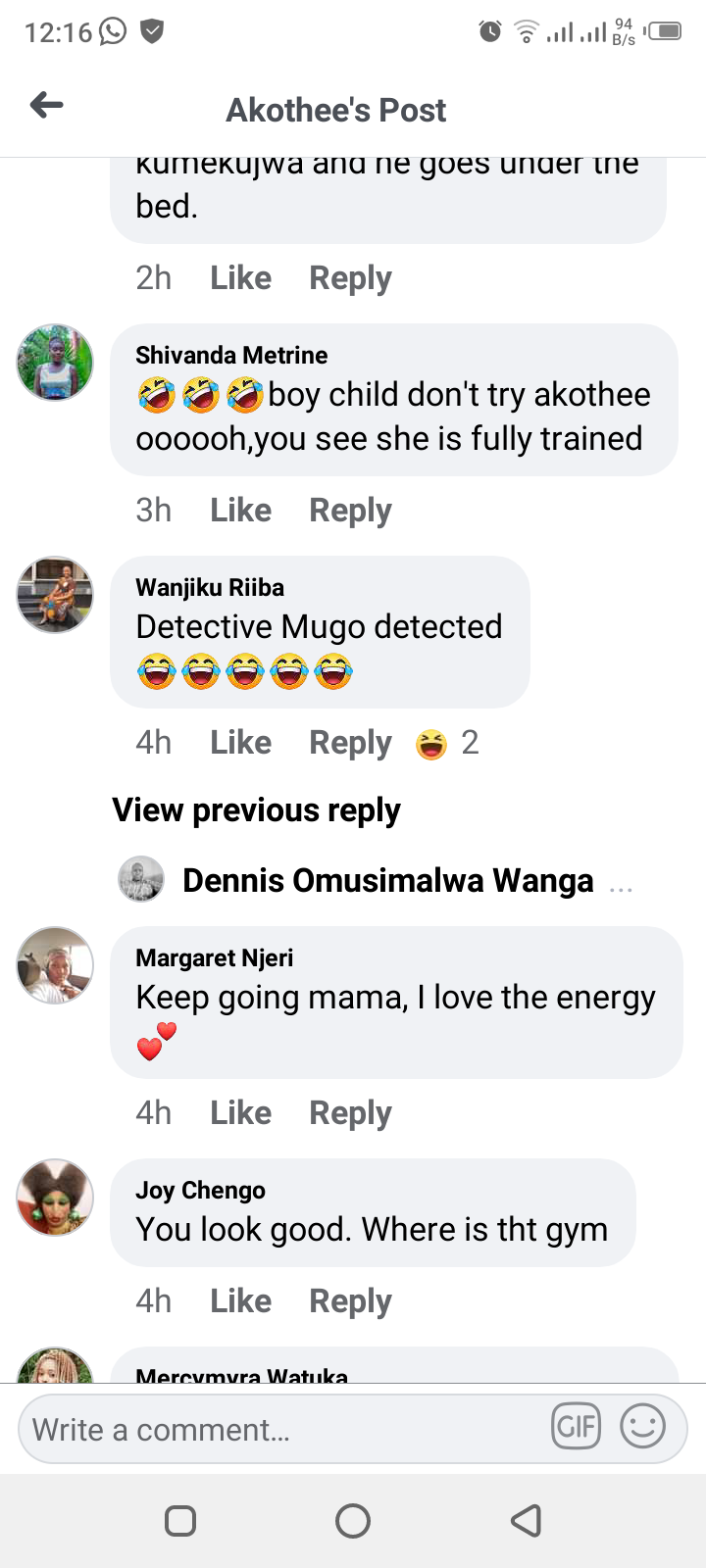Screen dimensions: 706x1568
Task: Open Joy Chengo's profile picture
Action: click(x=55, y=1198)
